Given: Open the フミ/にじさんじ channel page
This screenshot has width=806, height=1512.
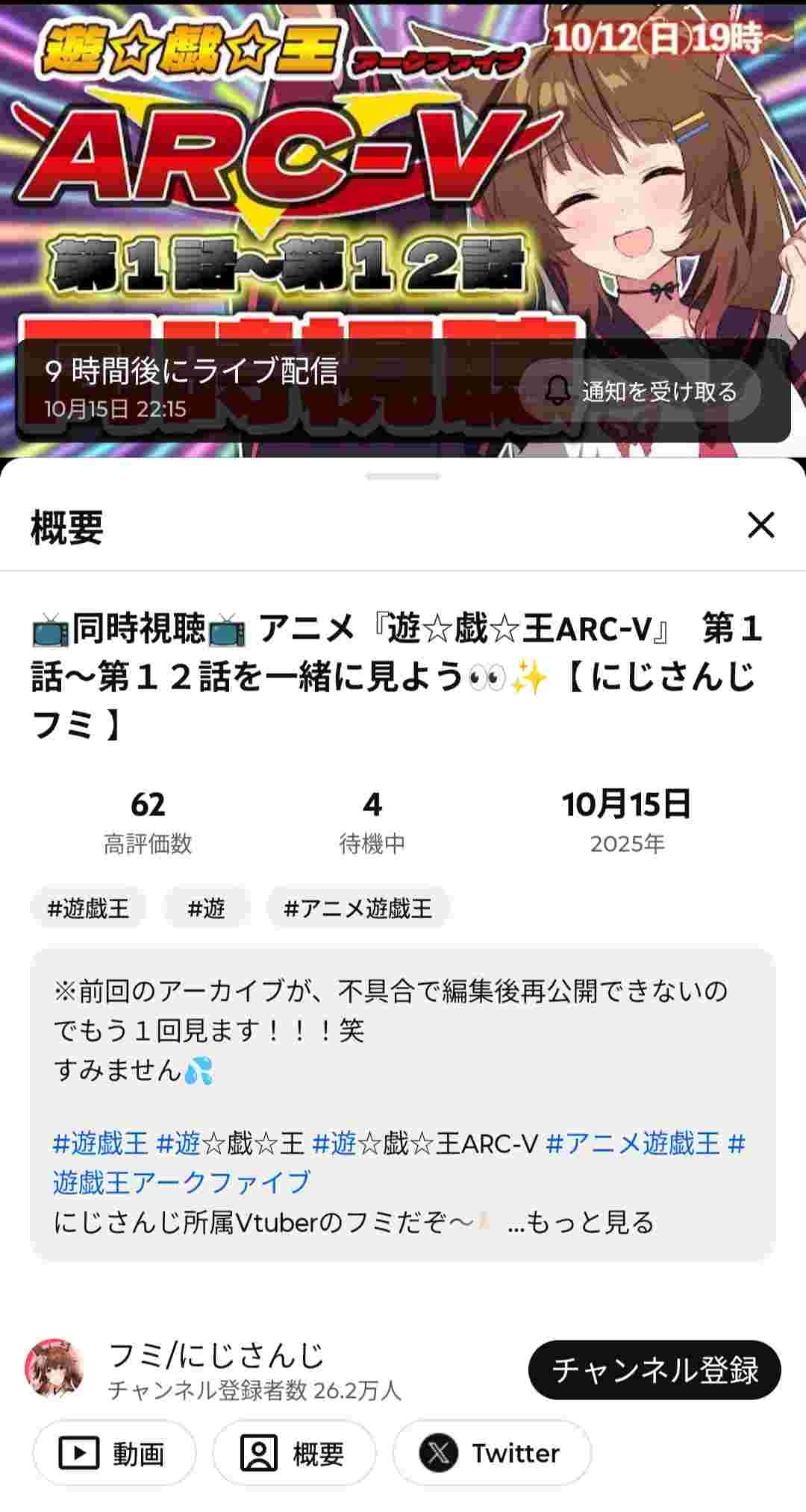Looking at the screenshot, I should (x=216, y=1356).
